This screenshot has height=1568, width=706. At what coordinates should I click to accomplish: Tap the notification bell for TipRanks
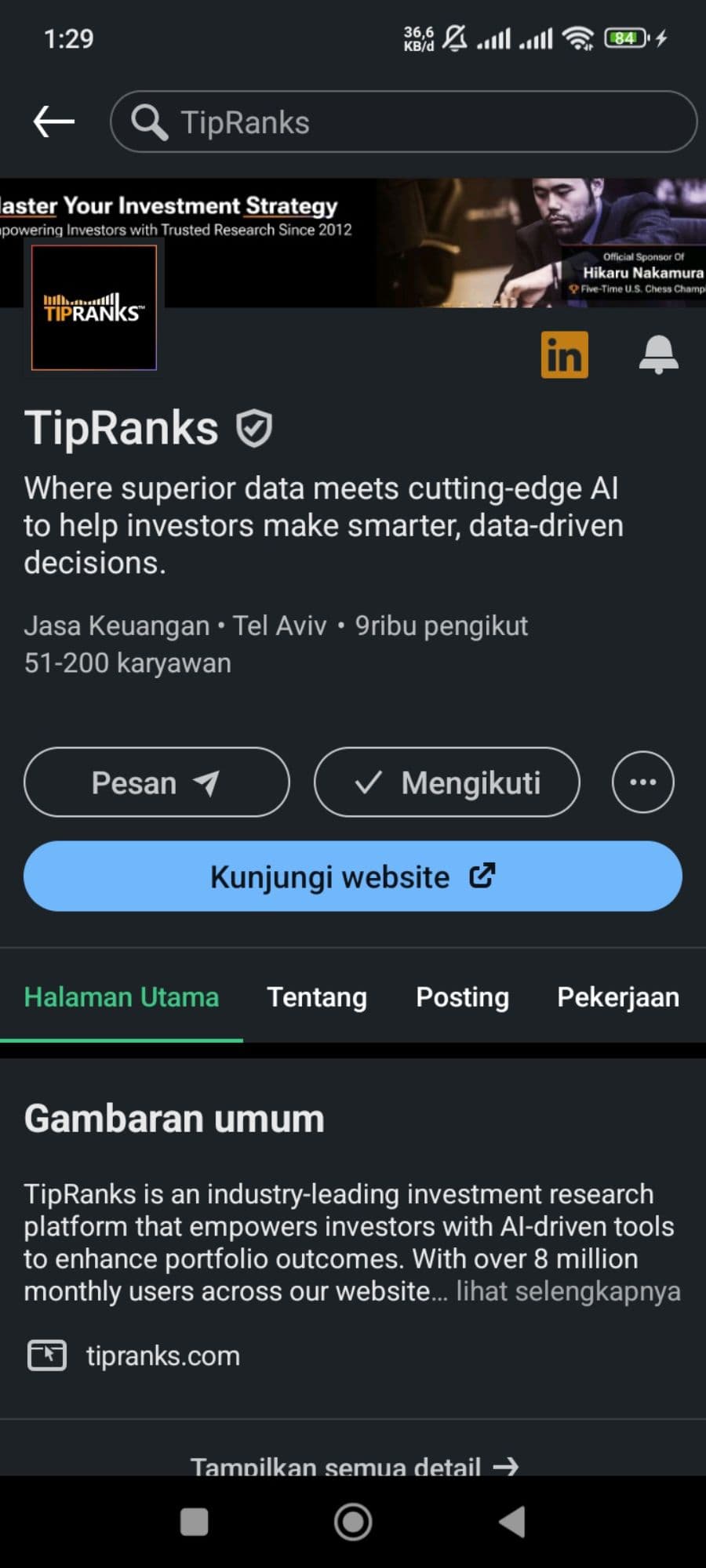(x=658, y=354)
